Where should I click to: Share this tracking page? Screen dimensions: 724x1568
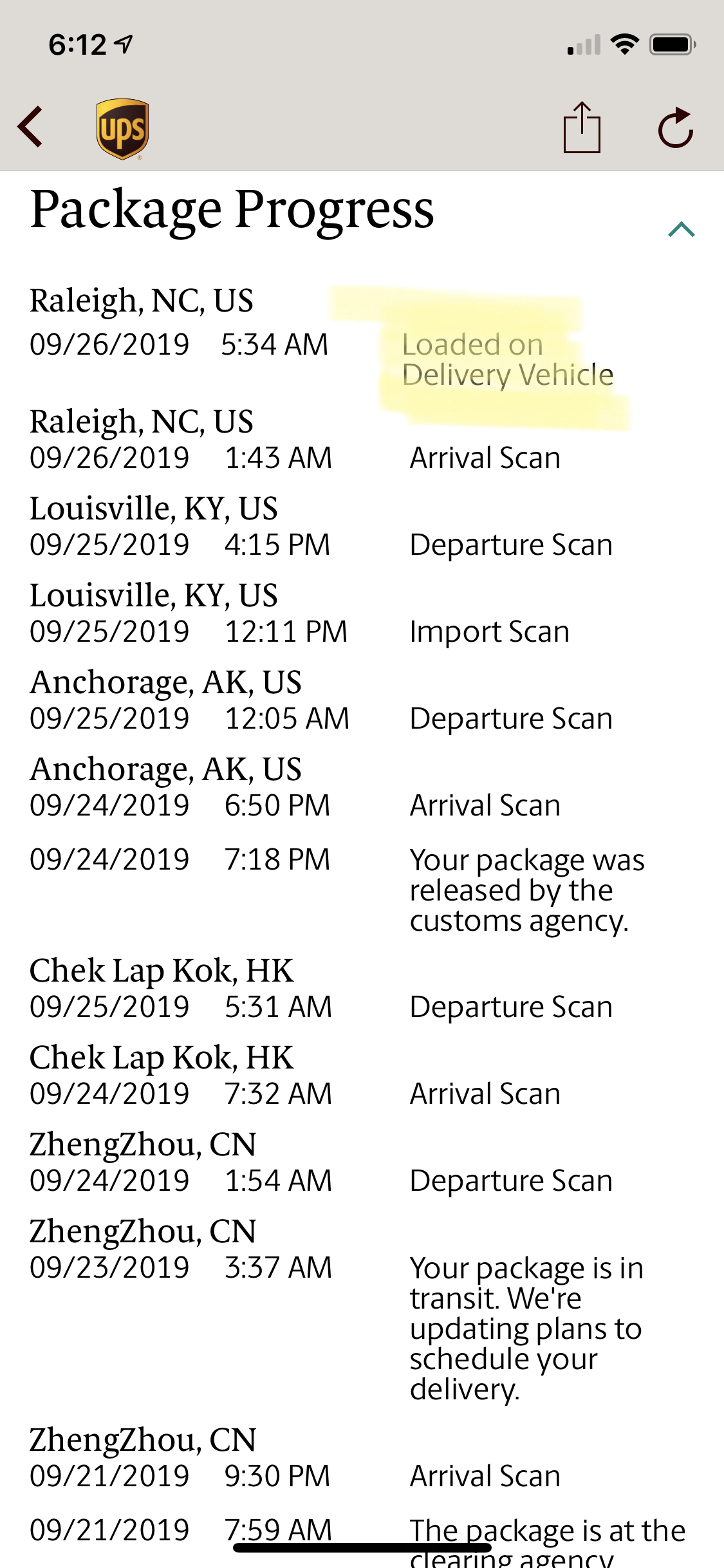pos(582,127)
